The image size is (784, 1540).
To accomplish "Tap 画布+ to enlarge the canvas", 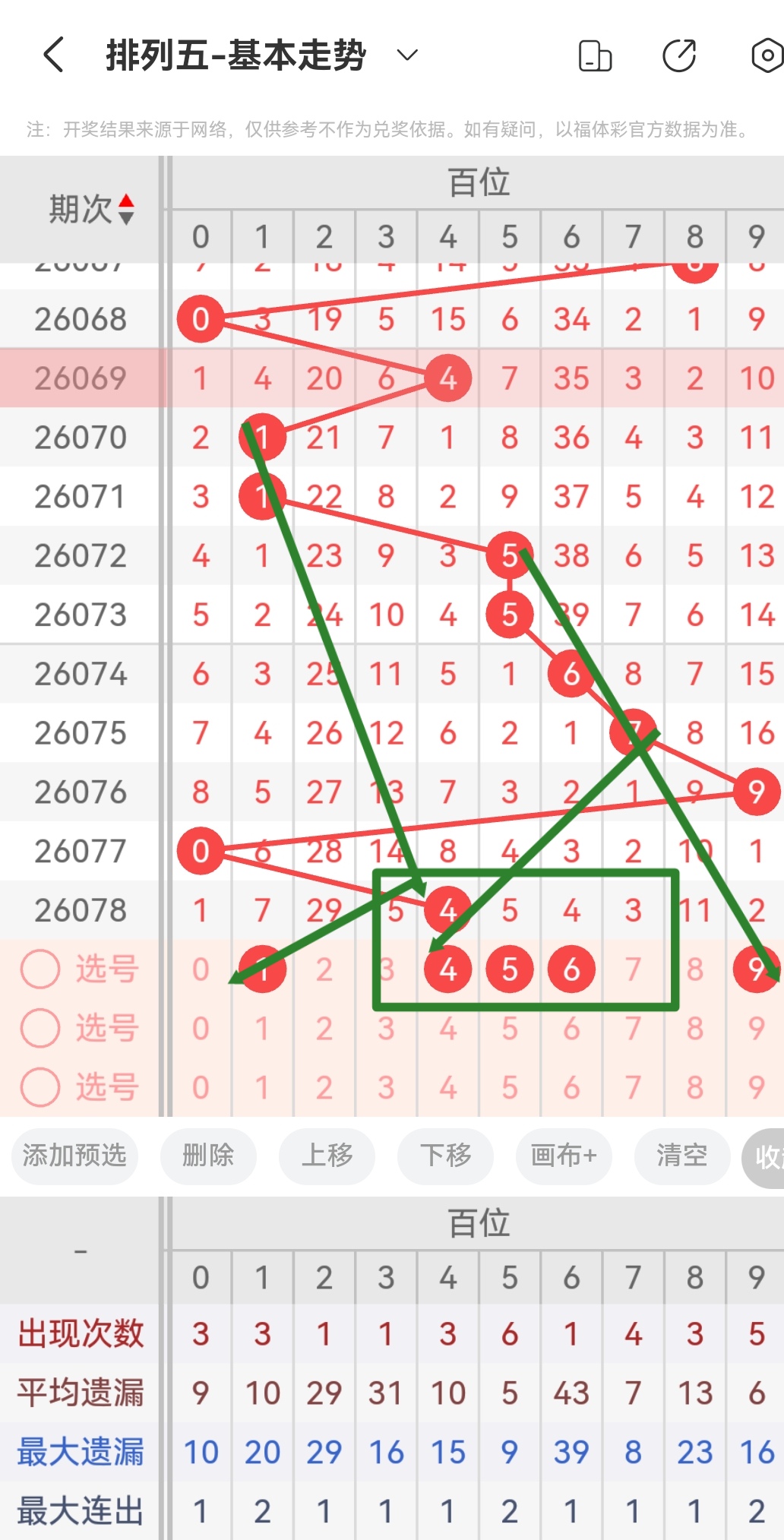I will 564,1156.
